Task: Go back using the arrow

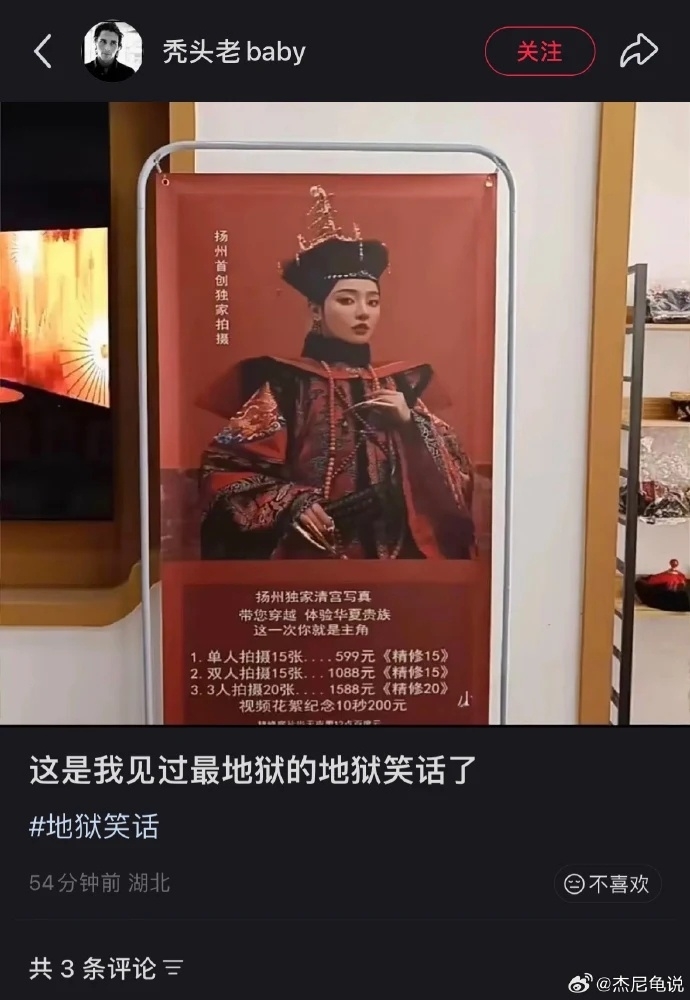Action: (42, 52)
